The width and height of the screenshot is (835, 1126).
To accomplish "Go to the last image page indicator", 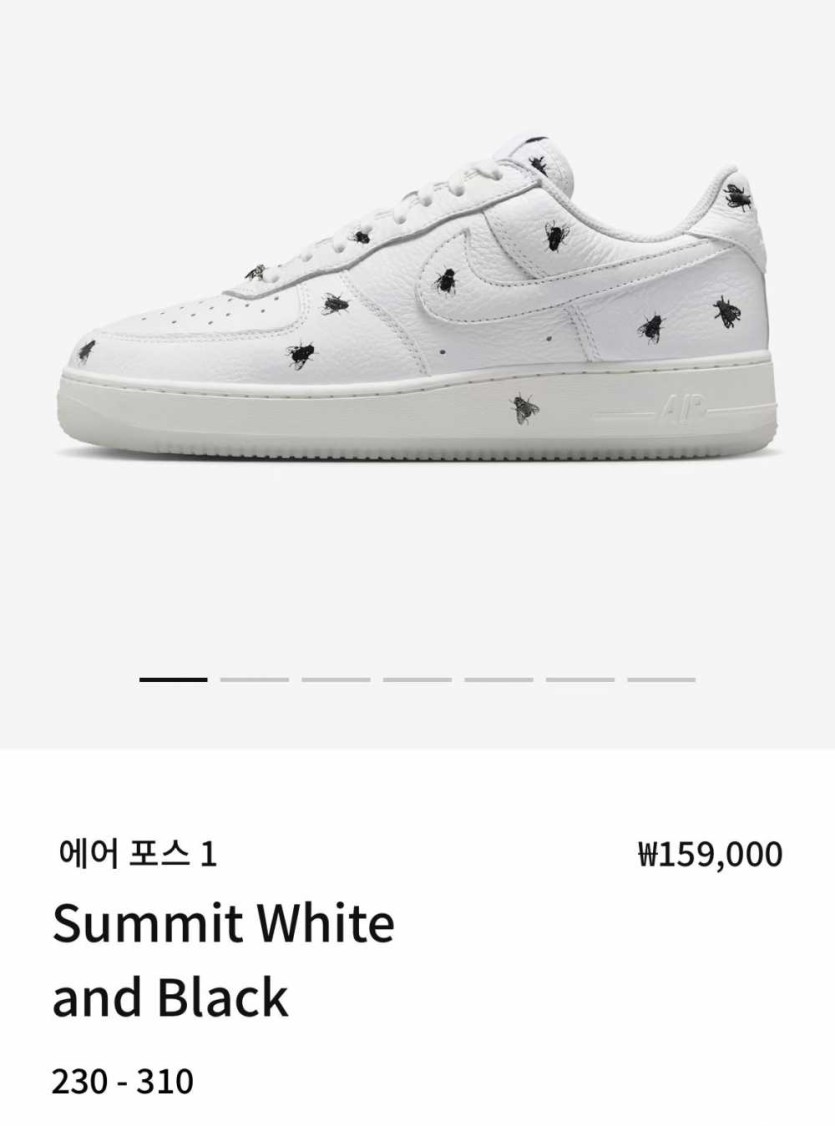I will 661,680.
